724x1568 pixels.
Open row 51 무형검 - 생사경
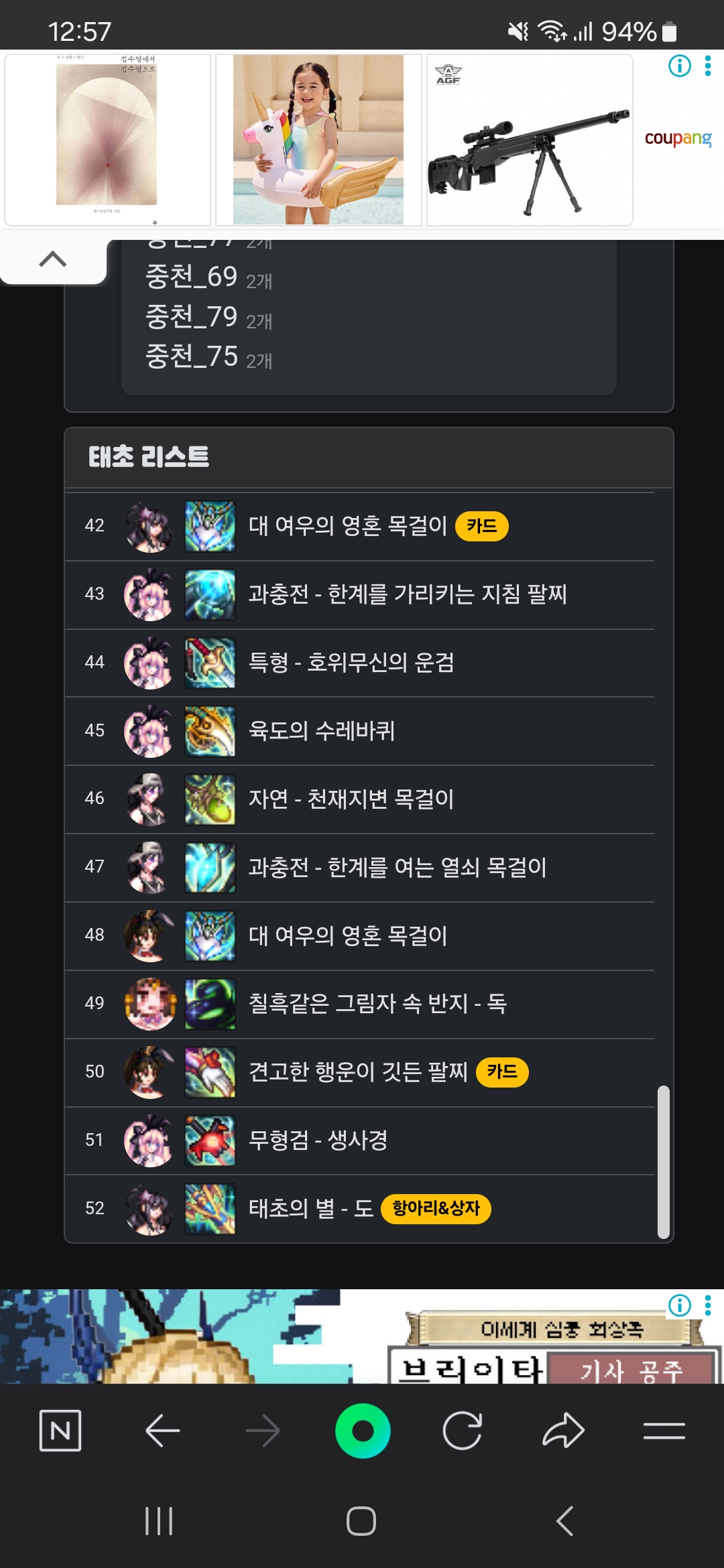[318, 1140]
